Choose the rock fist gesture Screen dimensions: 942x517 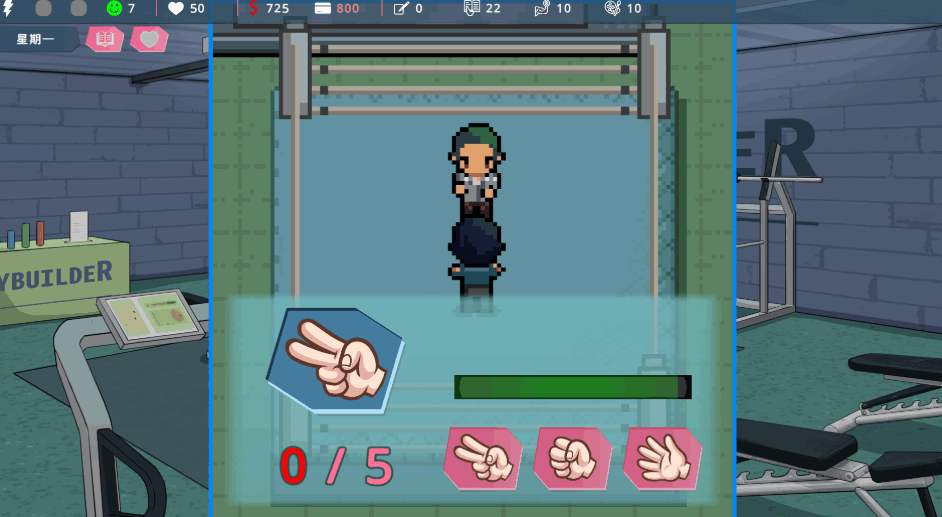tap(572, 459)
